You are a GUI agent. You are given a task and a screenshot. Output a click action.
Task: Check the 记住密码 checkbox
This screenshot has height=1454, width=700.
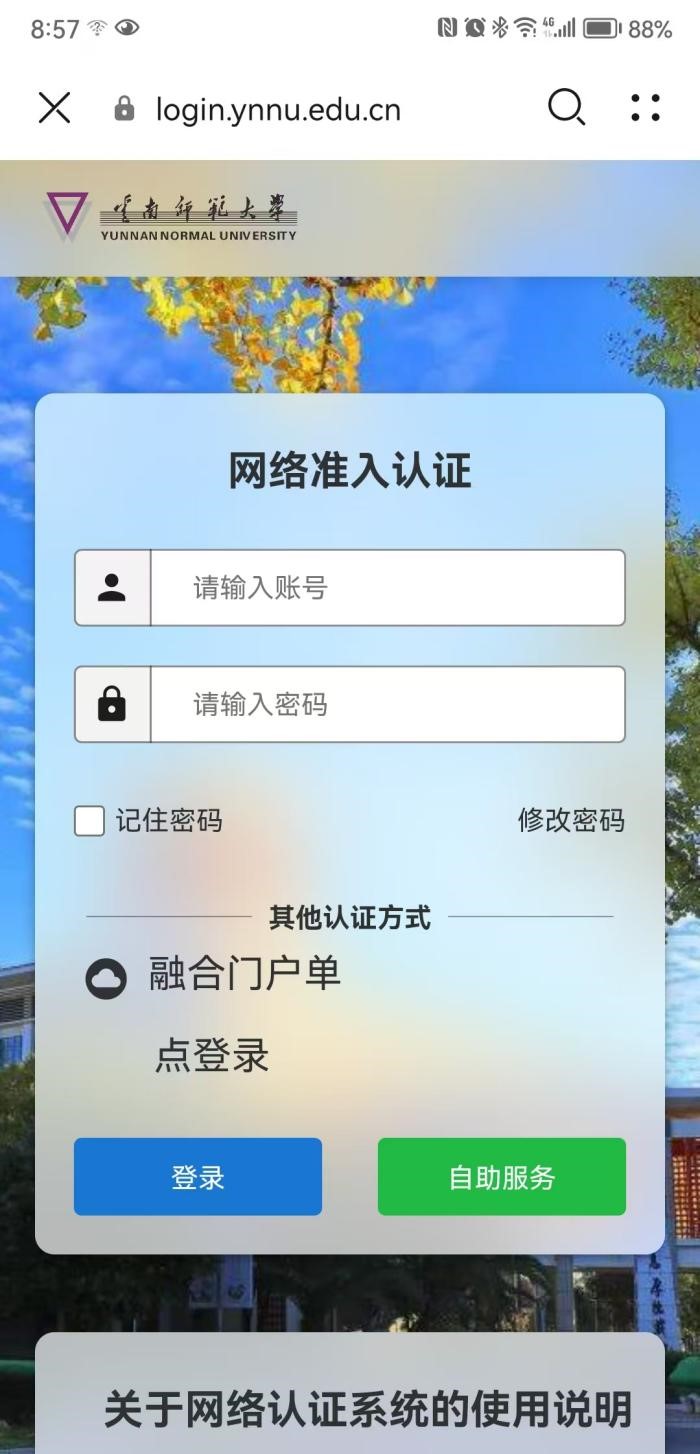point(90,821)
